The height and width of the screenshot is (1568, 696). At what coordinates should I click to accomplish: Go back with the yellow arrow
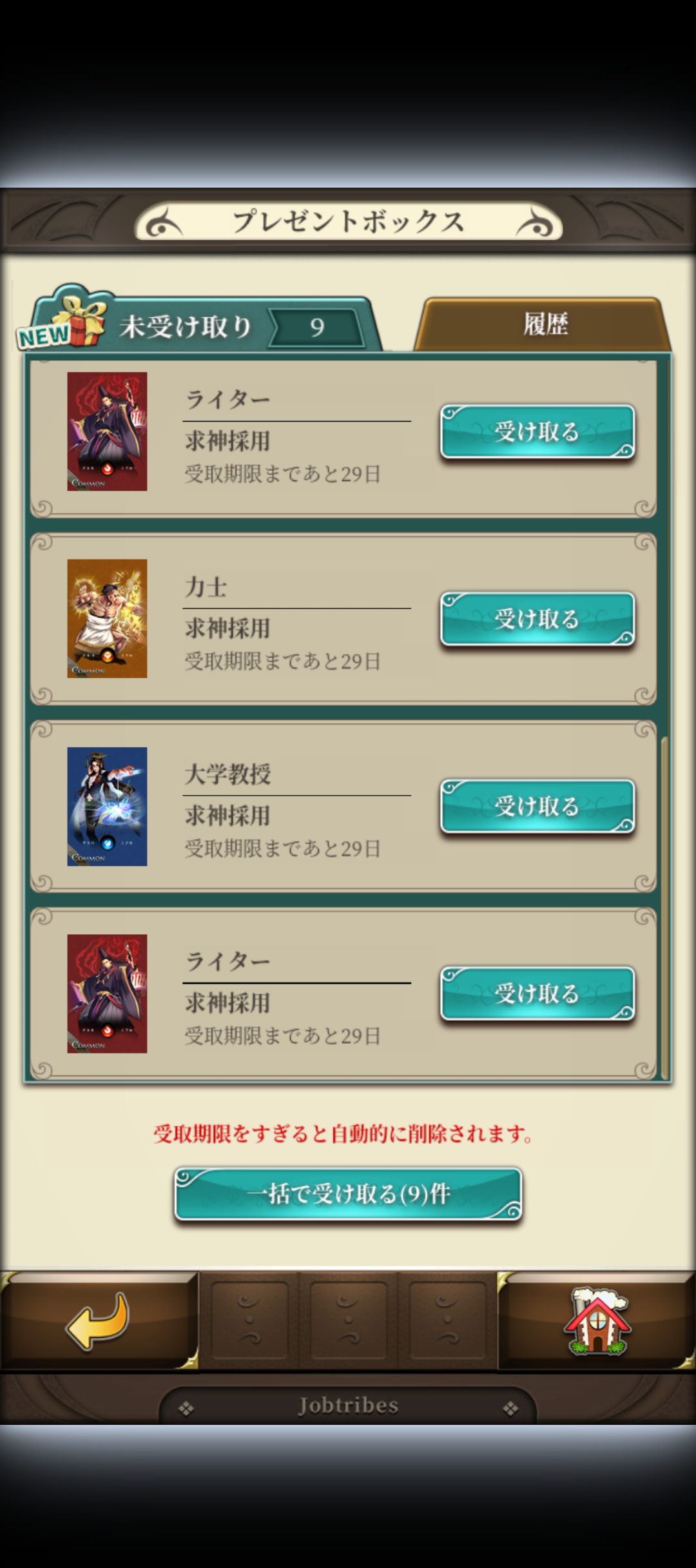tap(98, 1320)
